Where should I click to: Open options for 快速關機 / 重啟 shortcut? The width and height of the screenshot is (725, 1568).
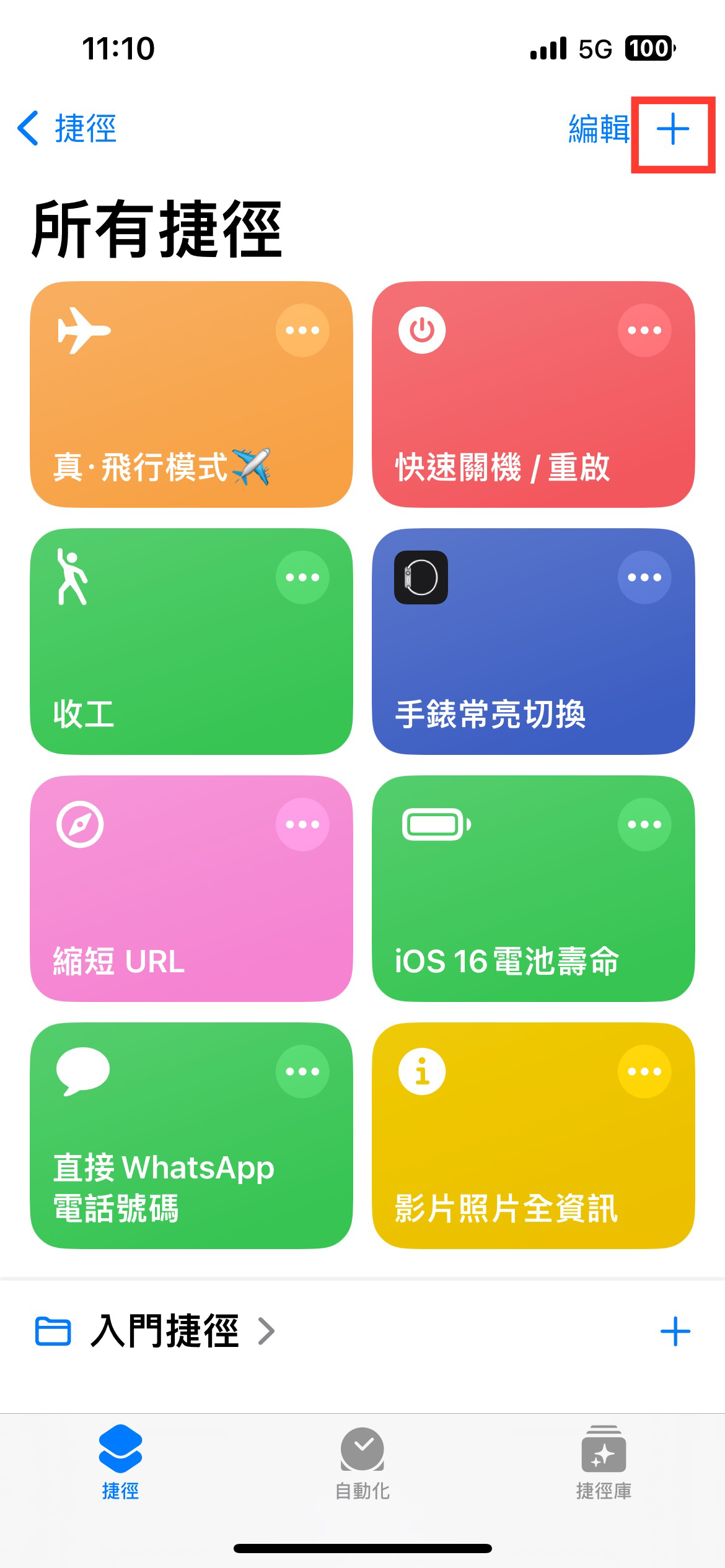pyautogui.click(x=644, y=330)
